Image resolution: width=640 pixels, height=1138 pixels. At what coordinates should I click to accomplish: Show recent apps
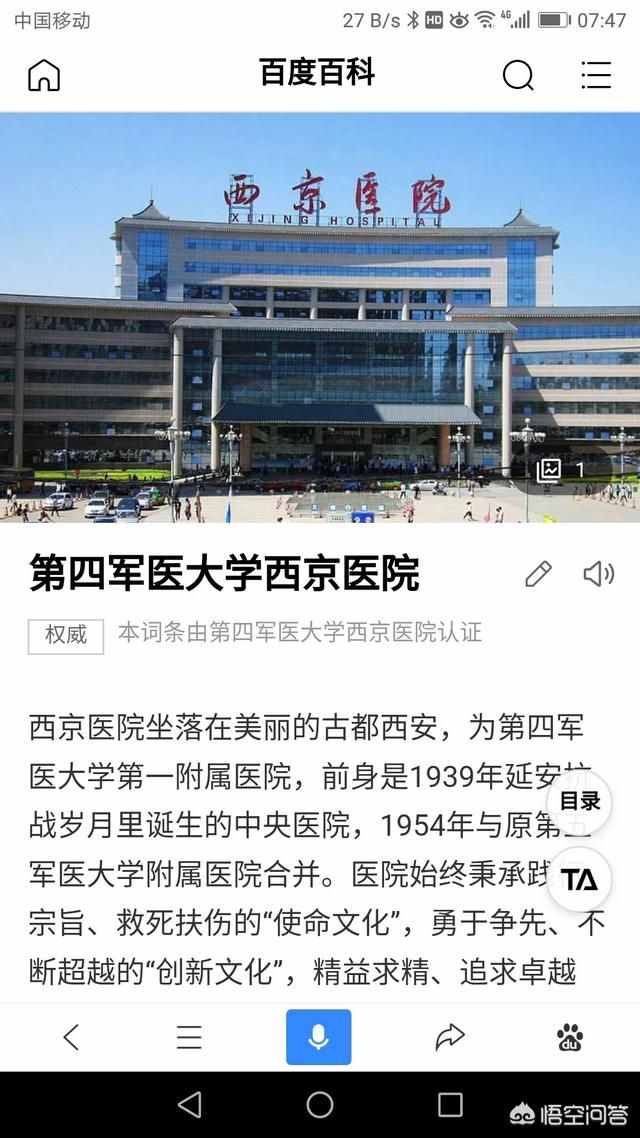coord(450,1104)
